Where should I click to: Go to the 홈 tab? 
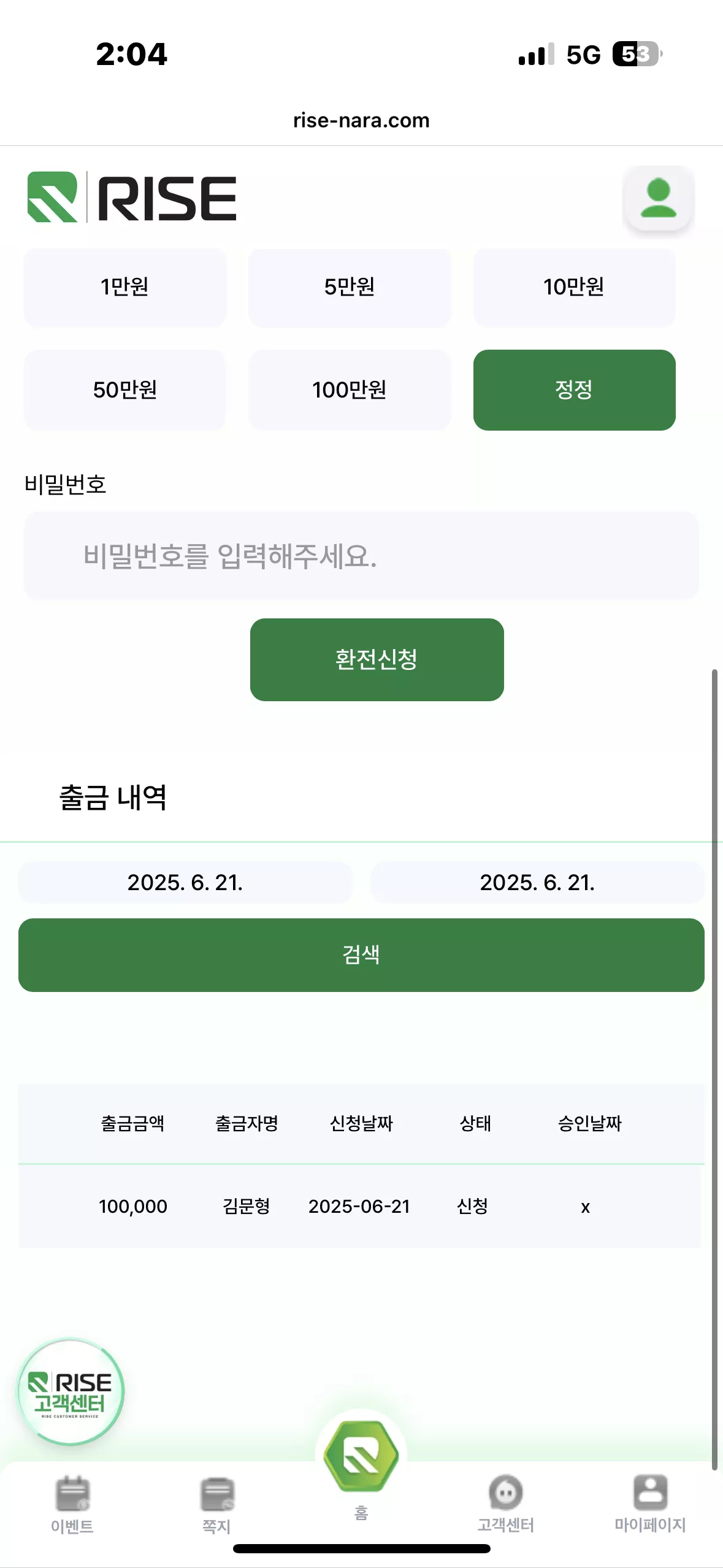click(361, 1472)
